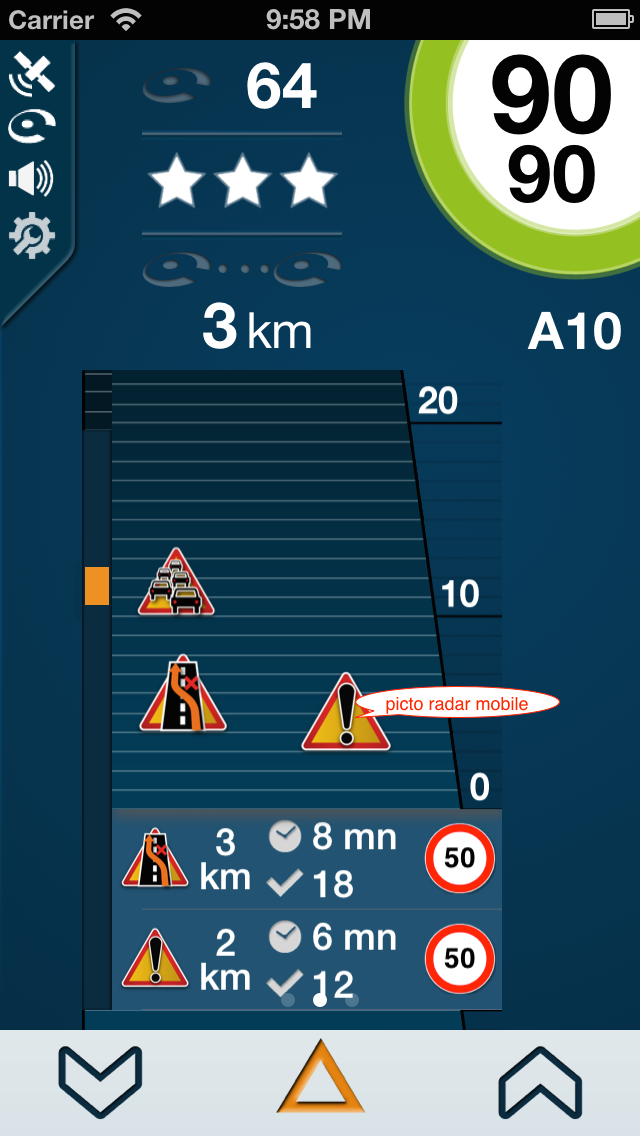Tap the satellite GPS icon
Image resolution: width=640 pixels, height=1136 pixels.
pyautogui.click(x=32, y=74)
